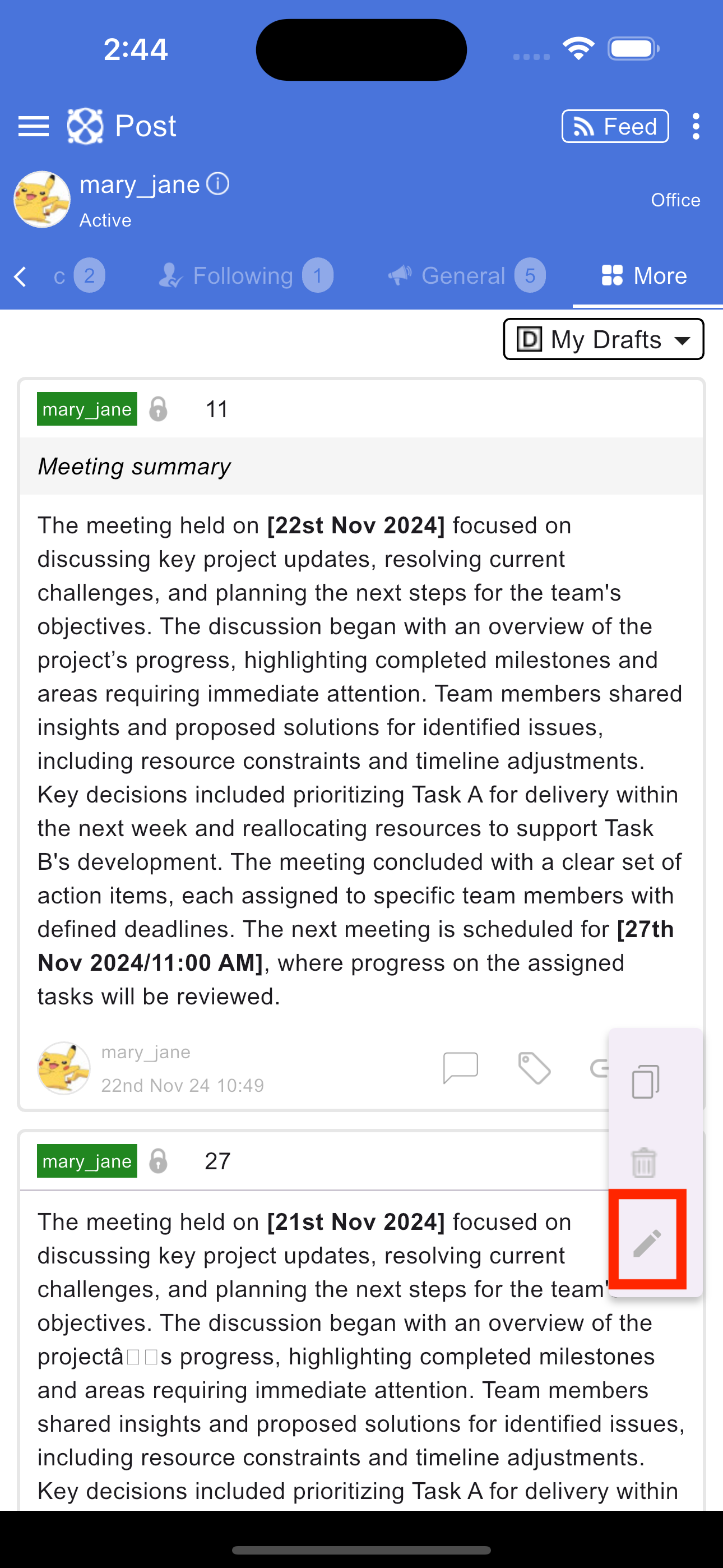Open the Feed button
The image size is (723, 1568).
[615, 126]
